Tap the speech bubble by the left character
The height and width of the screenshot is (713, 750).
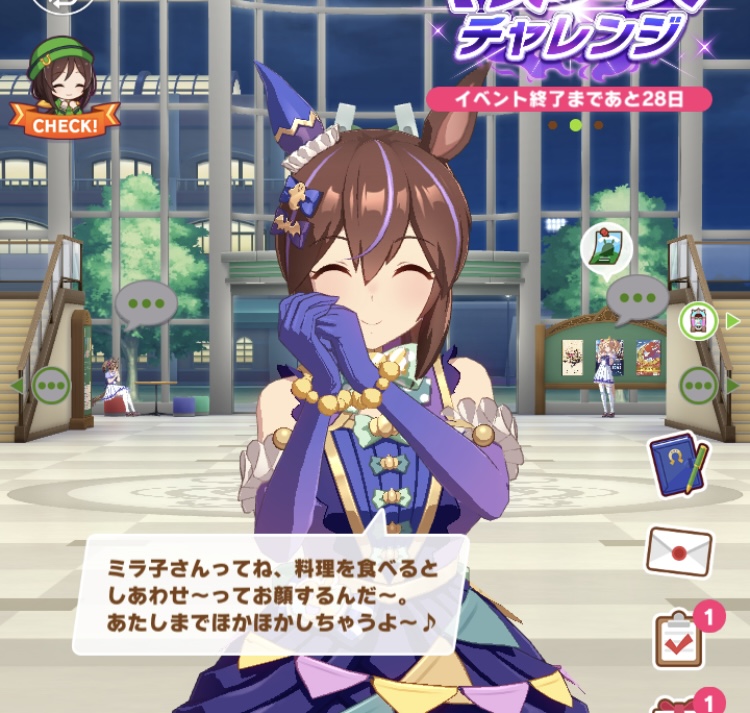(145, 304)
